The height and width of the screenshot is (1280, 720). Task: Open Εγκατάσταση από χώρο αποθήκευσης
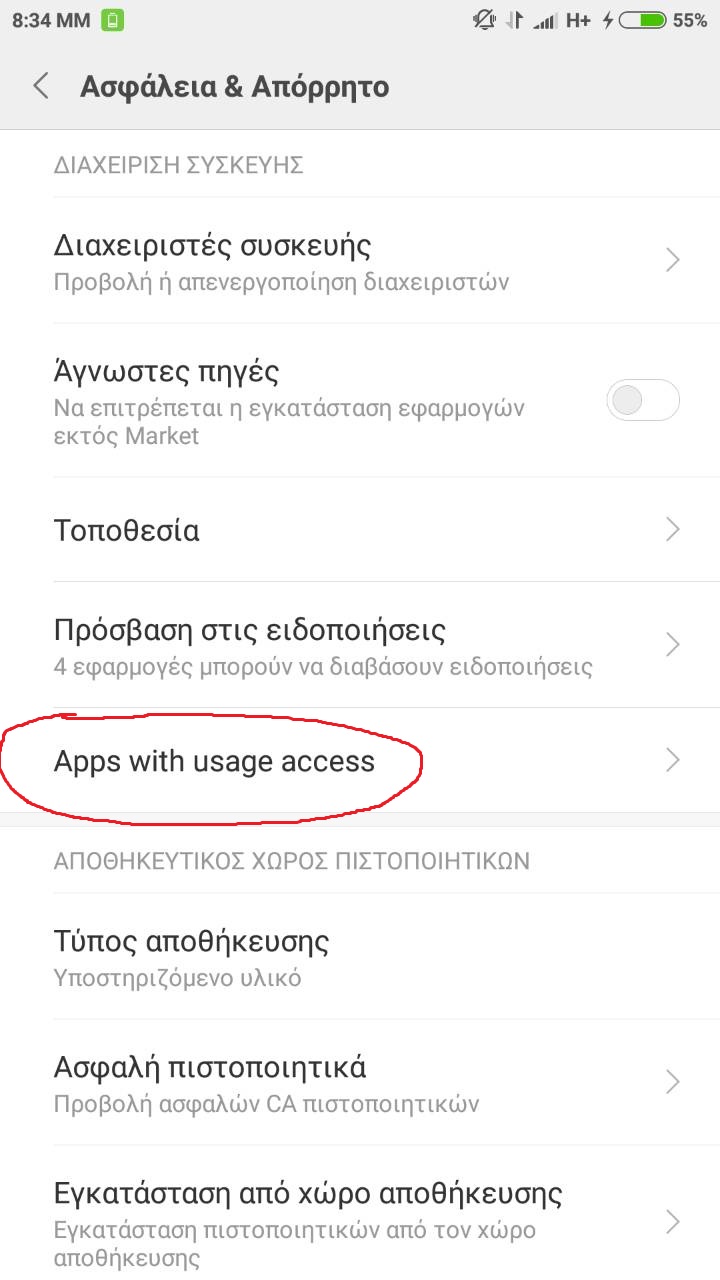[360, 1222]
